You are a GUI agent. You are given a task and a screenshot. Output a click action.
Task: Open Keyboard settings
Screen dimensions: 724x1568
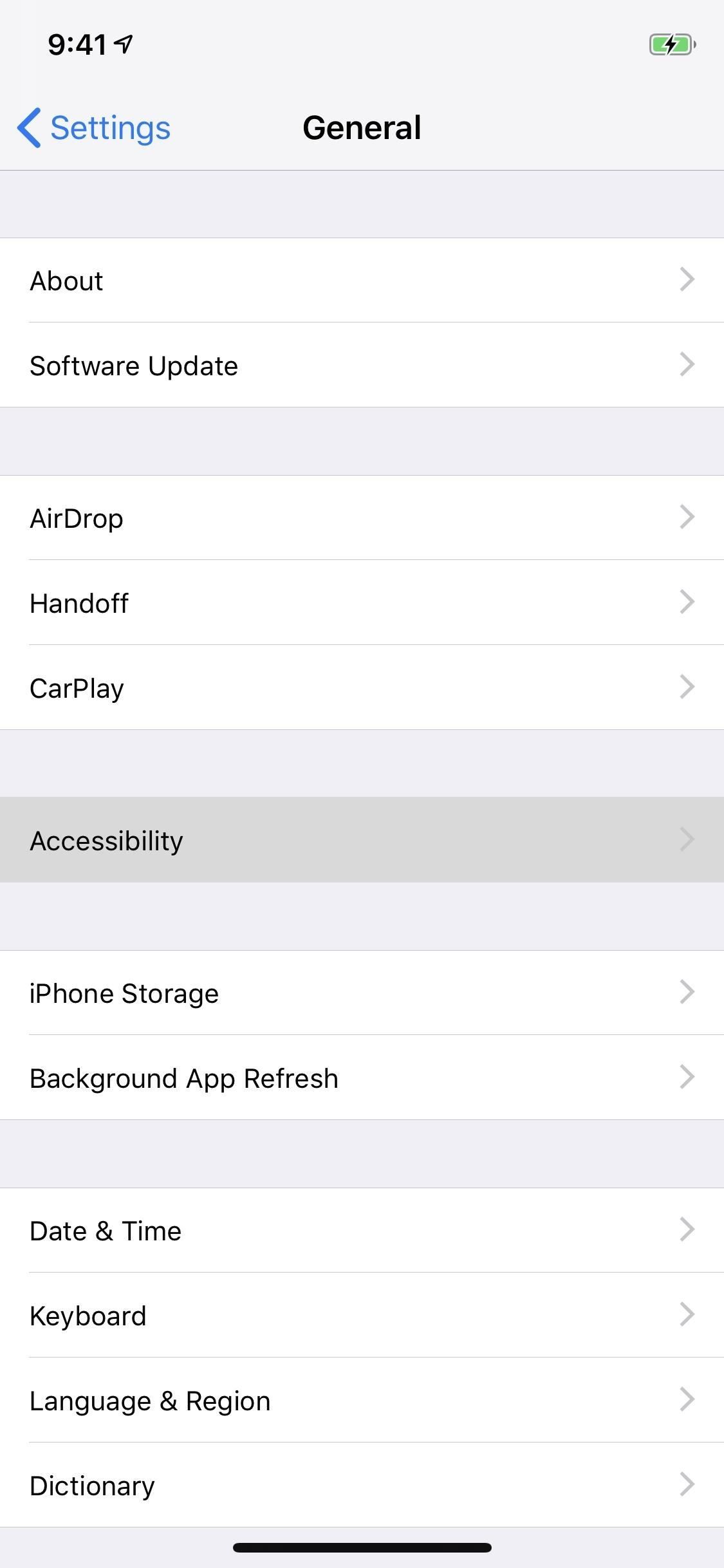88,1315
